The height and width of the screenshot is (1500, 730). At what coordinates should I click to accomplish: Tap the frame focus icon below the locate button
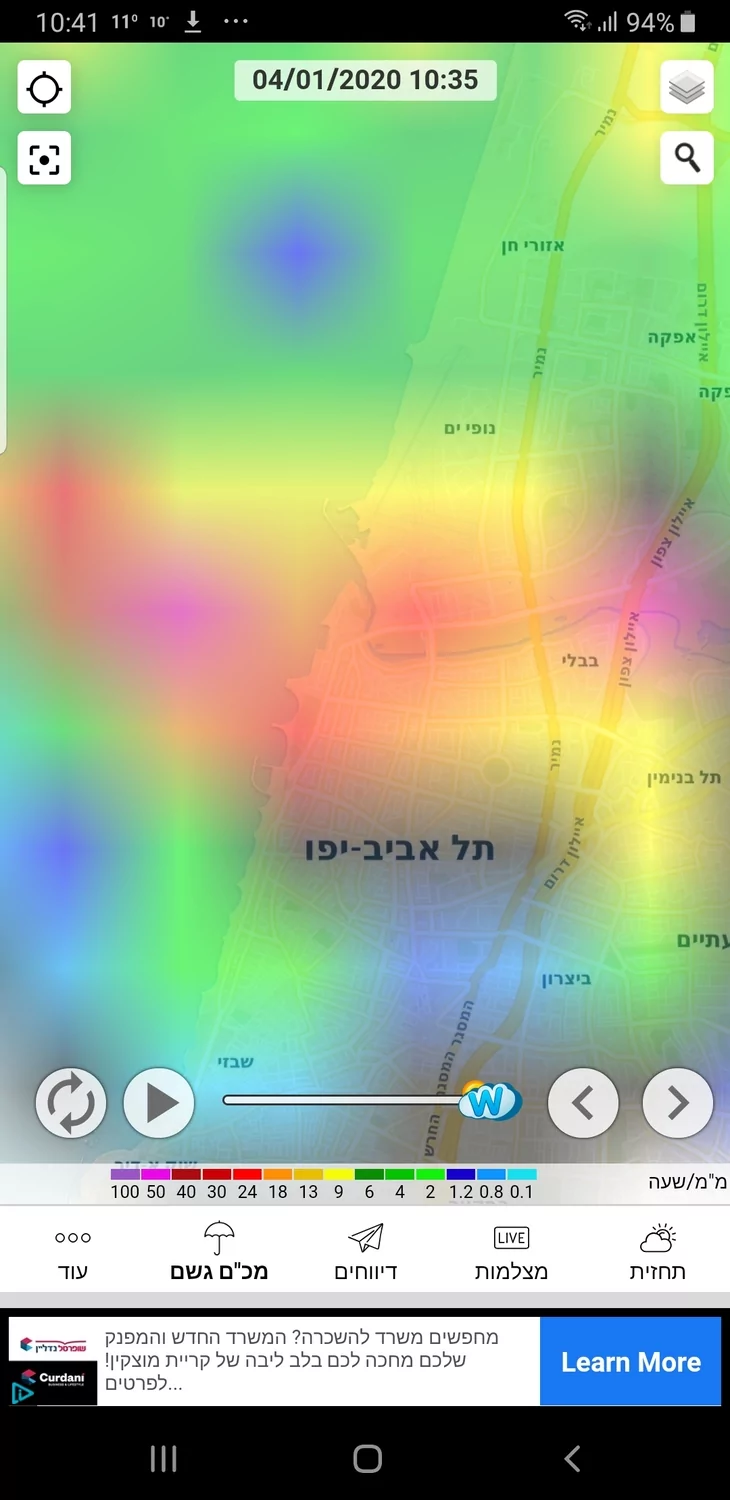coord(44,158)
